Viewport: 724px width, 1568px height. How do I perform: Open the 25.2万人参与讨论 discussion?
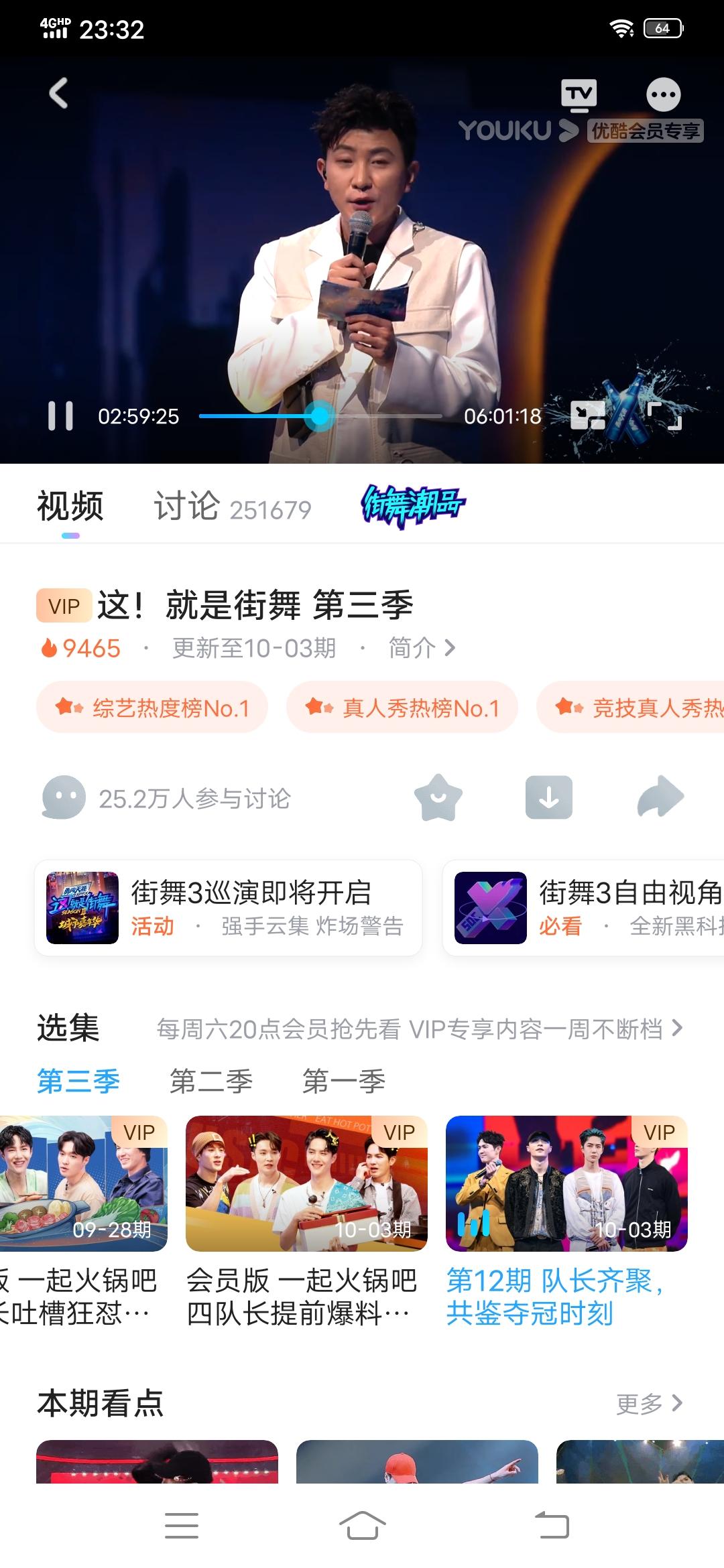tap(168, 798)
